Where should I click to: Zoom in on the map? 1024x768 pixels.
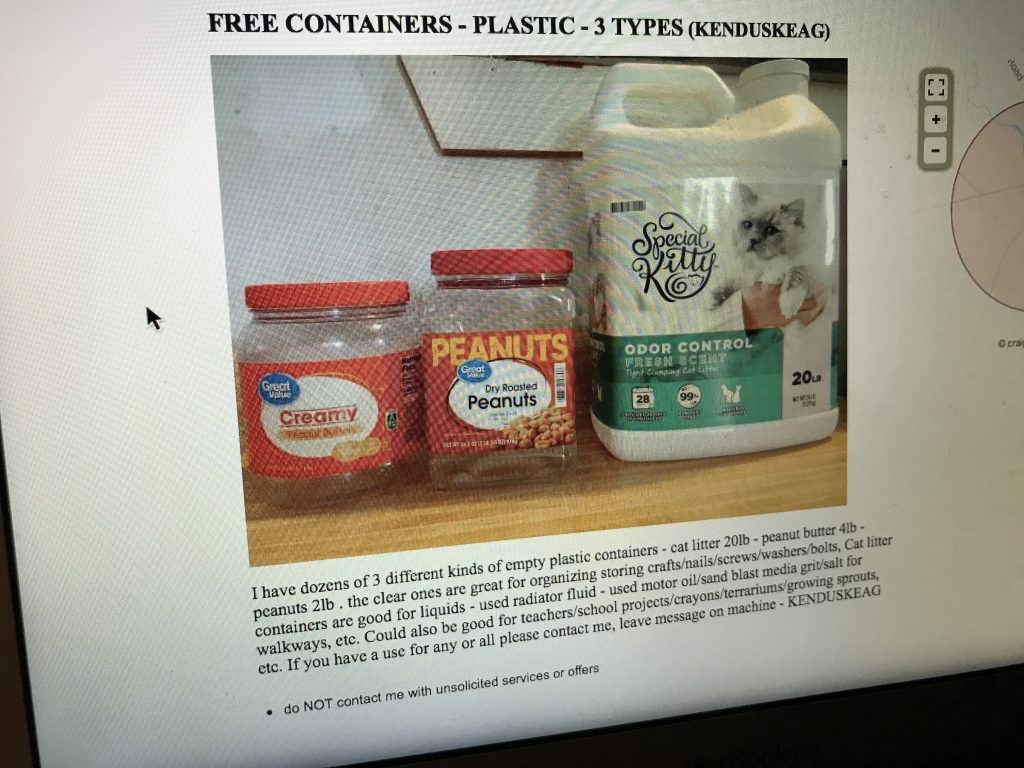pyautogui.click(x=936, y=120)
